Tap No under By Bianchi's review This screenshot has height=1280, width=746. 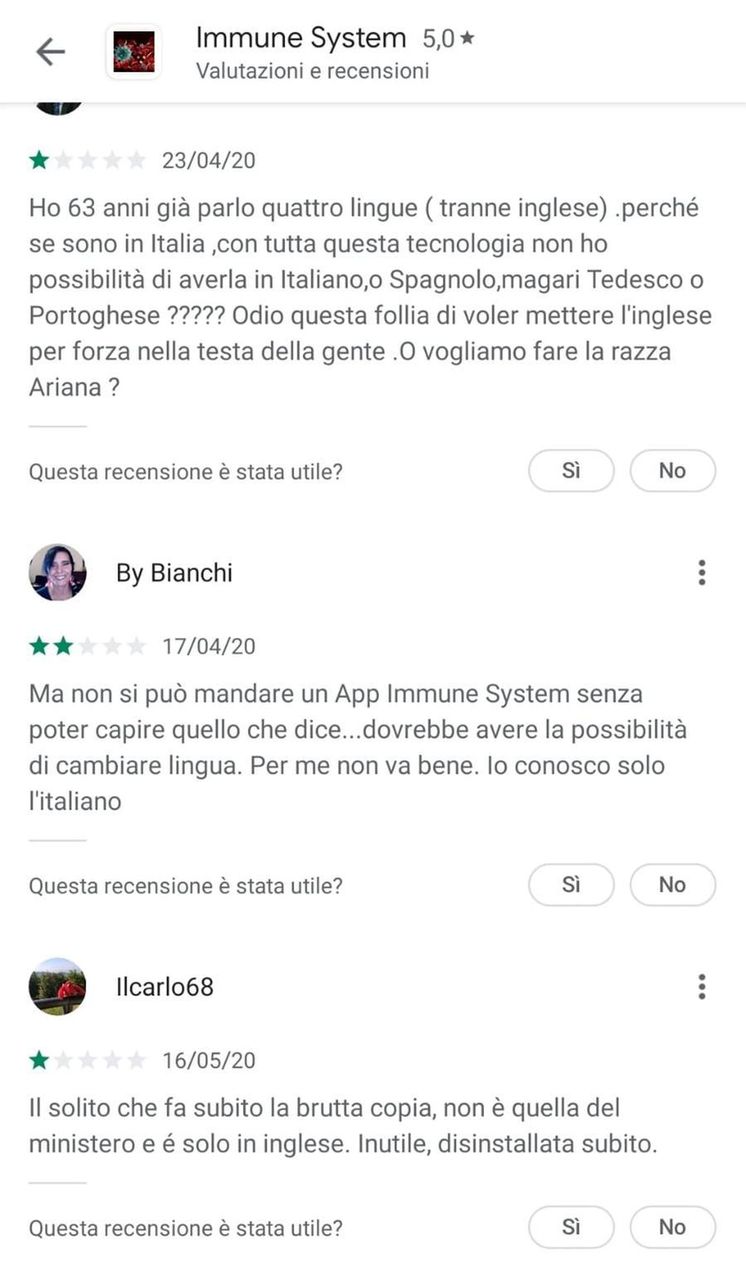tap(672, 885)
